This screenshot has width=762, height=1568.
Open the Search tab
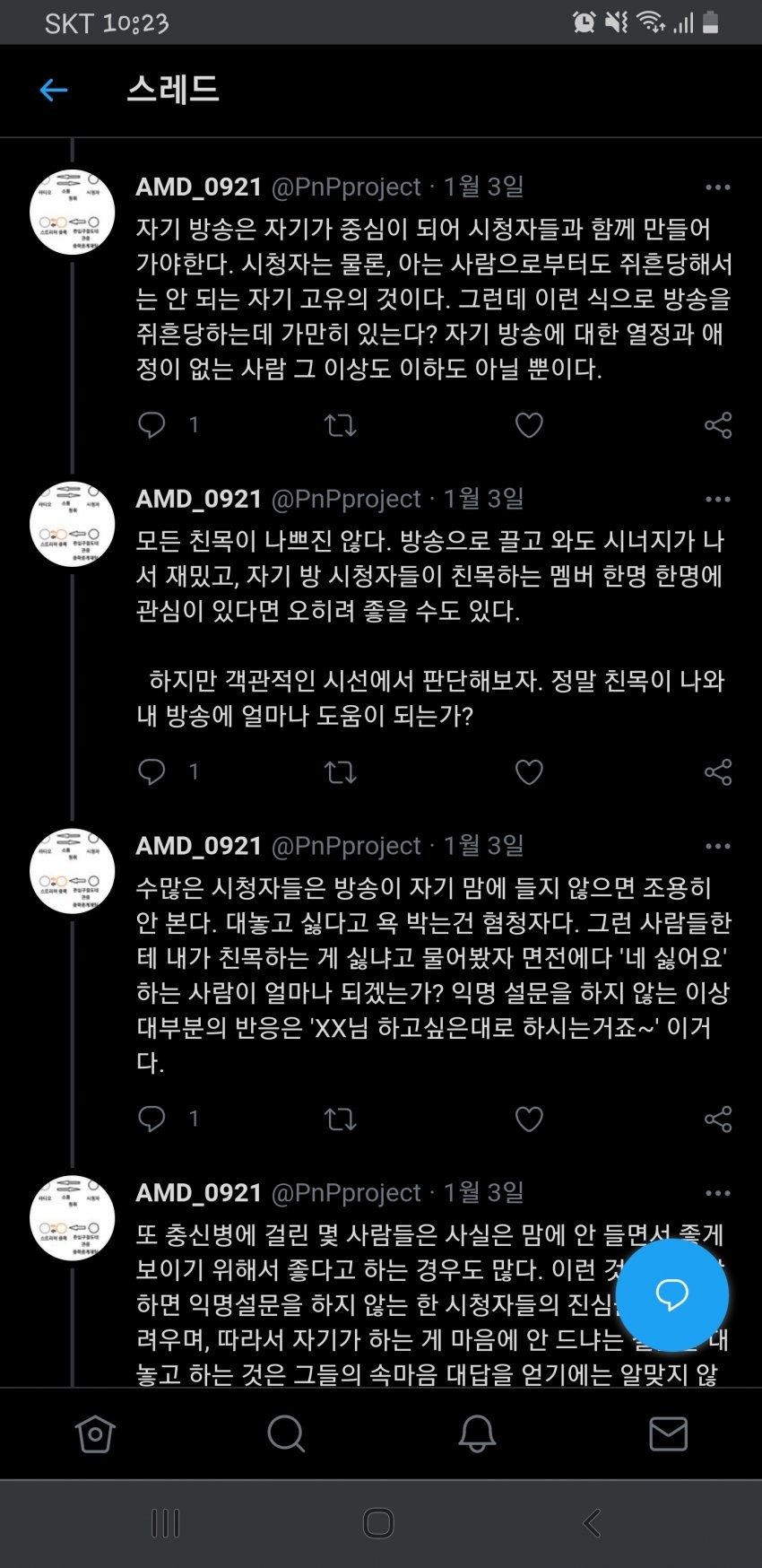pyautogui.click(x=286, y=1433)
